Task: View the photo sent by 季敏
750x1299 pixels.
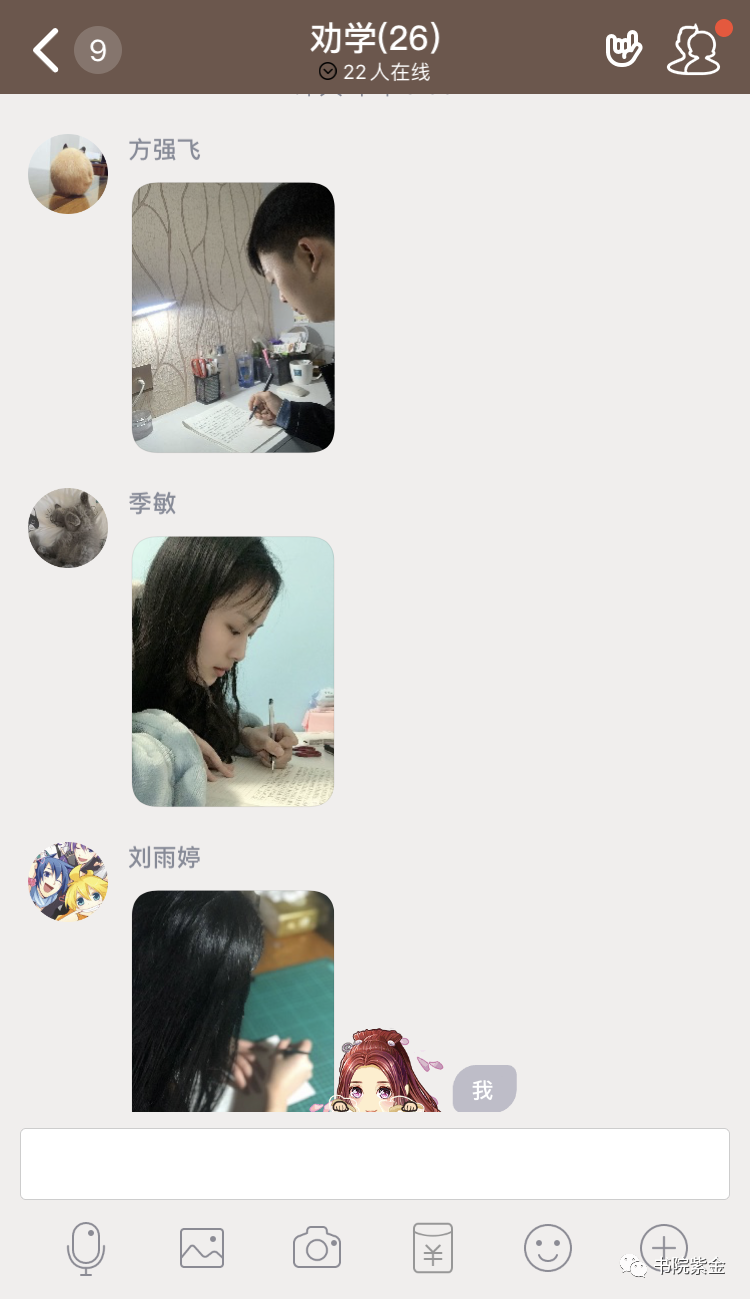Action: (x=233, y=671)
